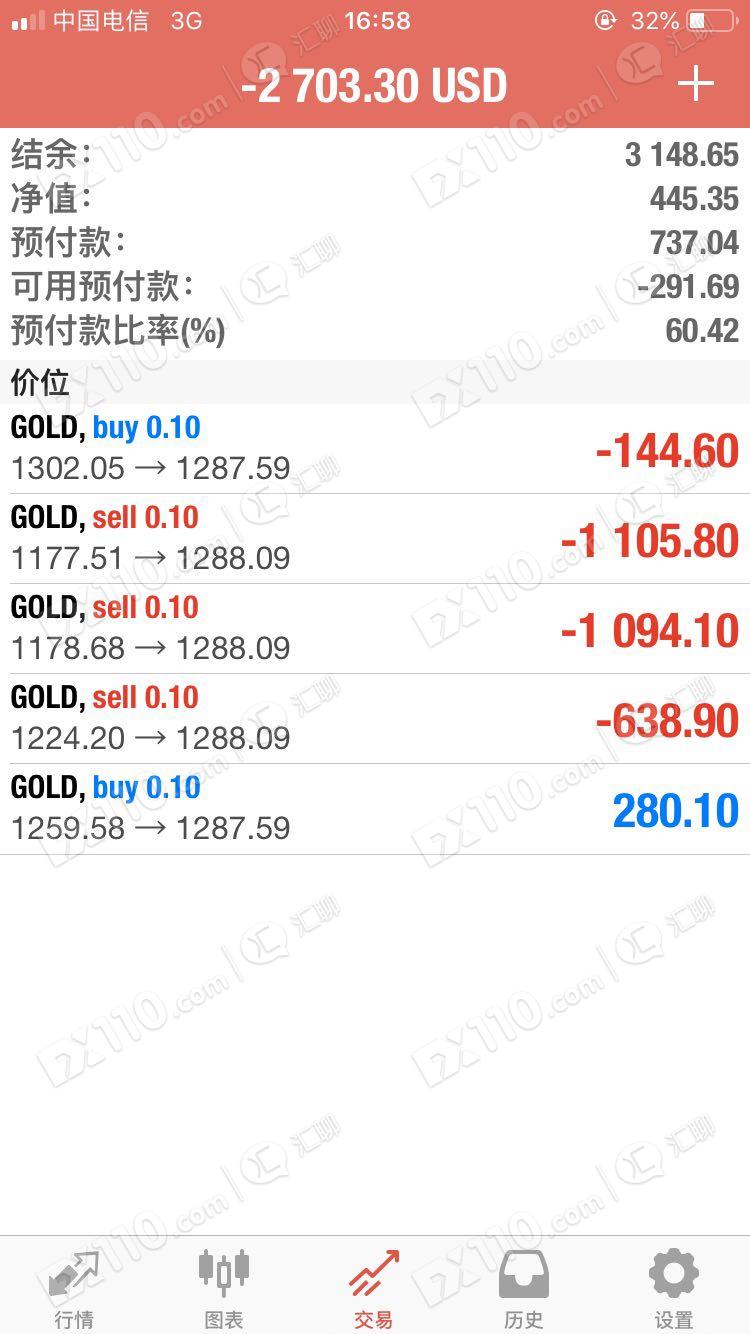
Task: Tap the -2703.30 USD total in the header
Action: 375,85
